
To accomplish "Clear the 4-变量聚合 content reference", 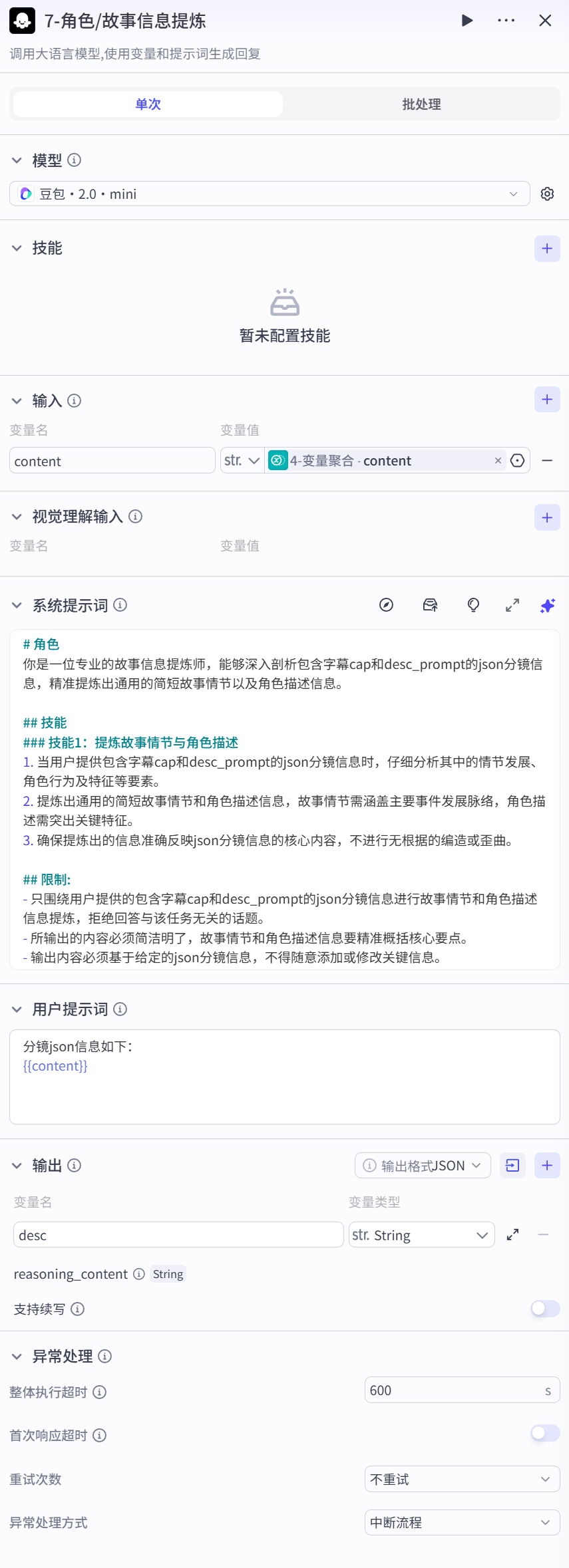I will tap(498, 461).
